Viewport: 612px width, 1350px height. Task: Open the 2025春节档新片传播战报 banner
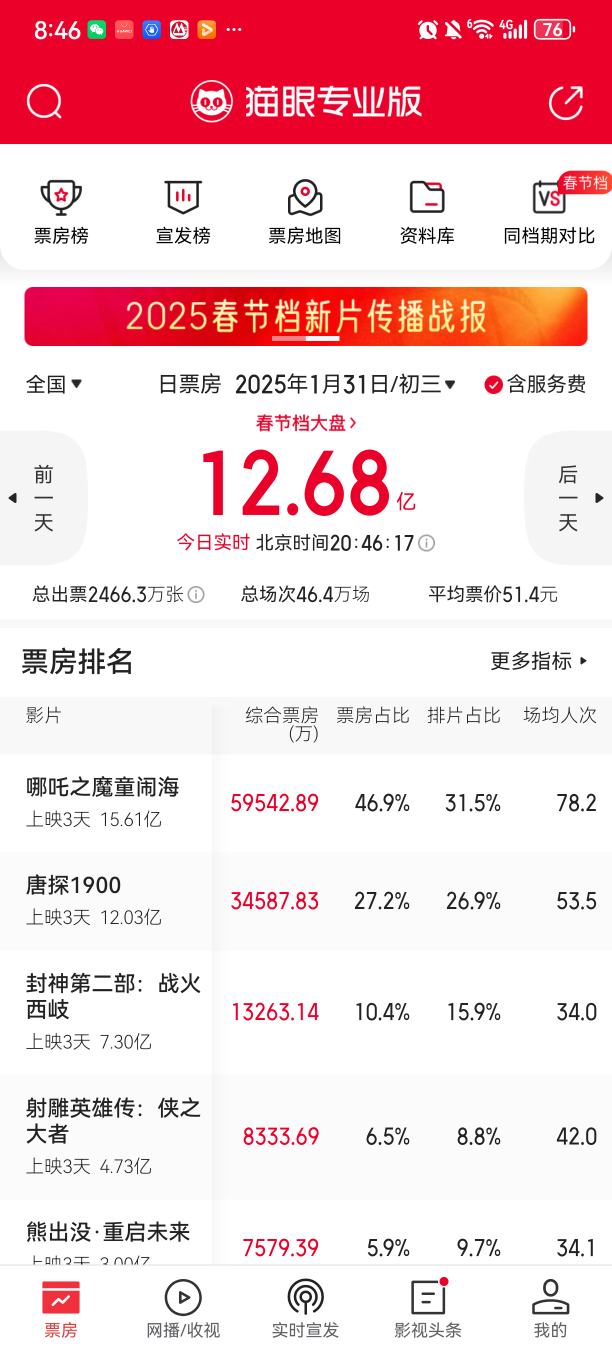coord(306,317)
